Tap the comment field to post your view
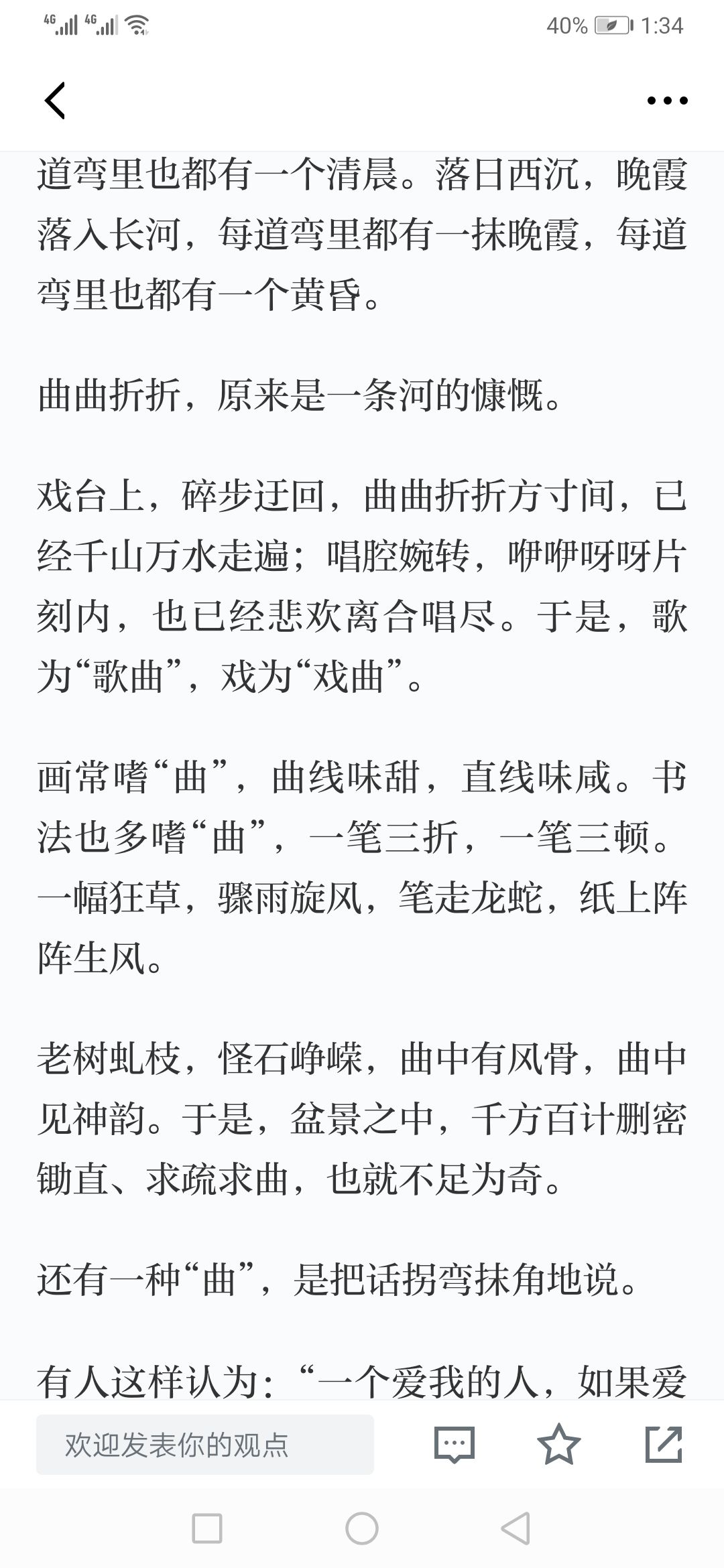This screenshot has height=1568, width=724. click(204, 1445)
